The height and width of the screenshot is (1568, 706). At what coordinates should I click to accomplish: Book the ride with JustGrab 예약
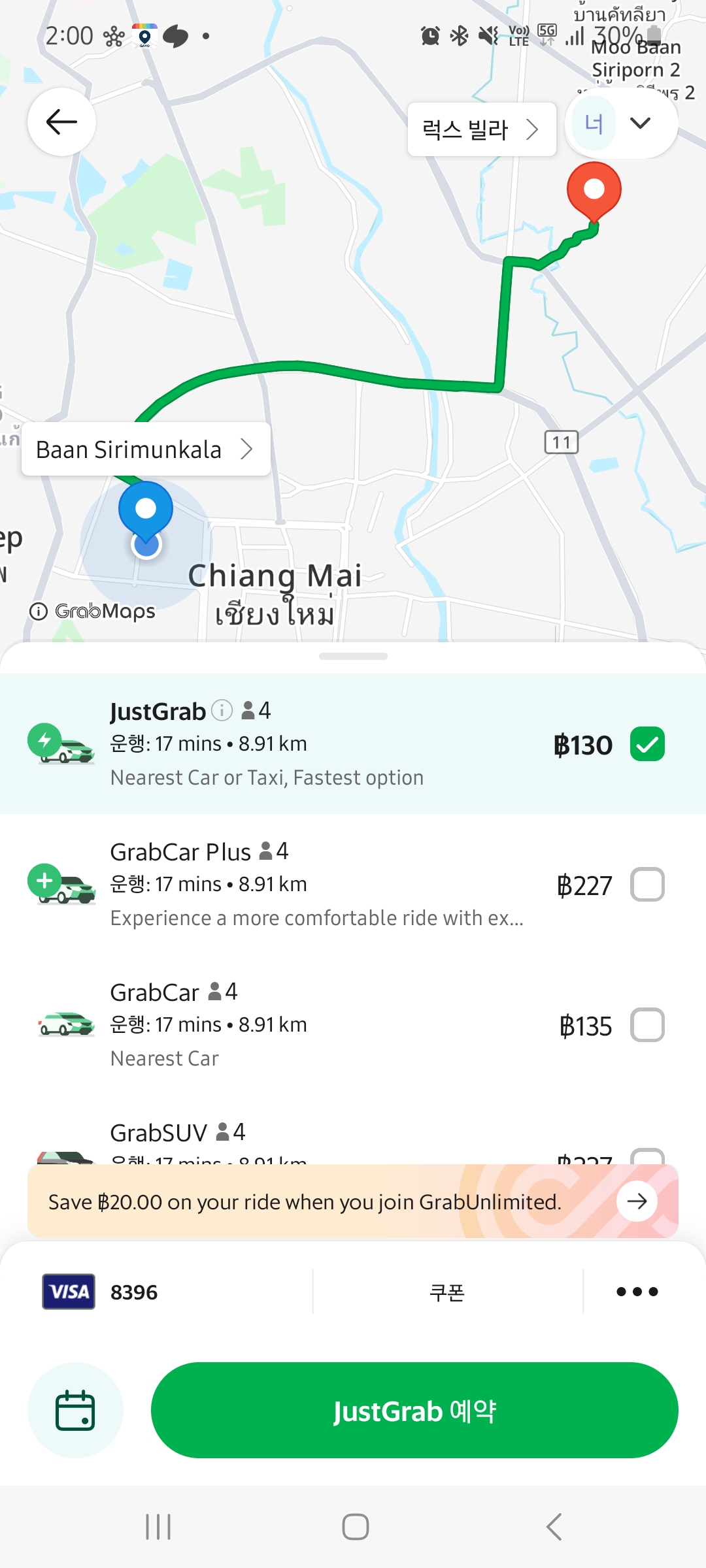(414, 1410)
